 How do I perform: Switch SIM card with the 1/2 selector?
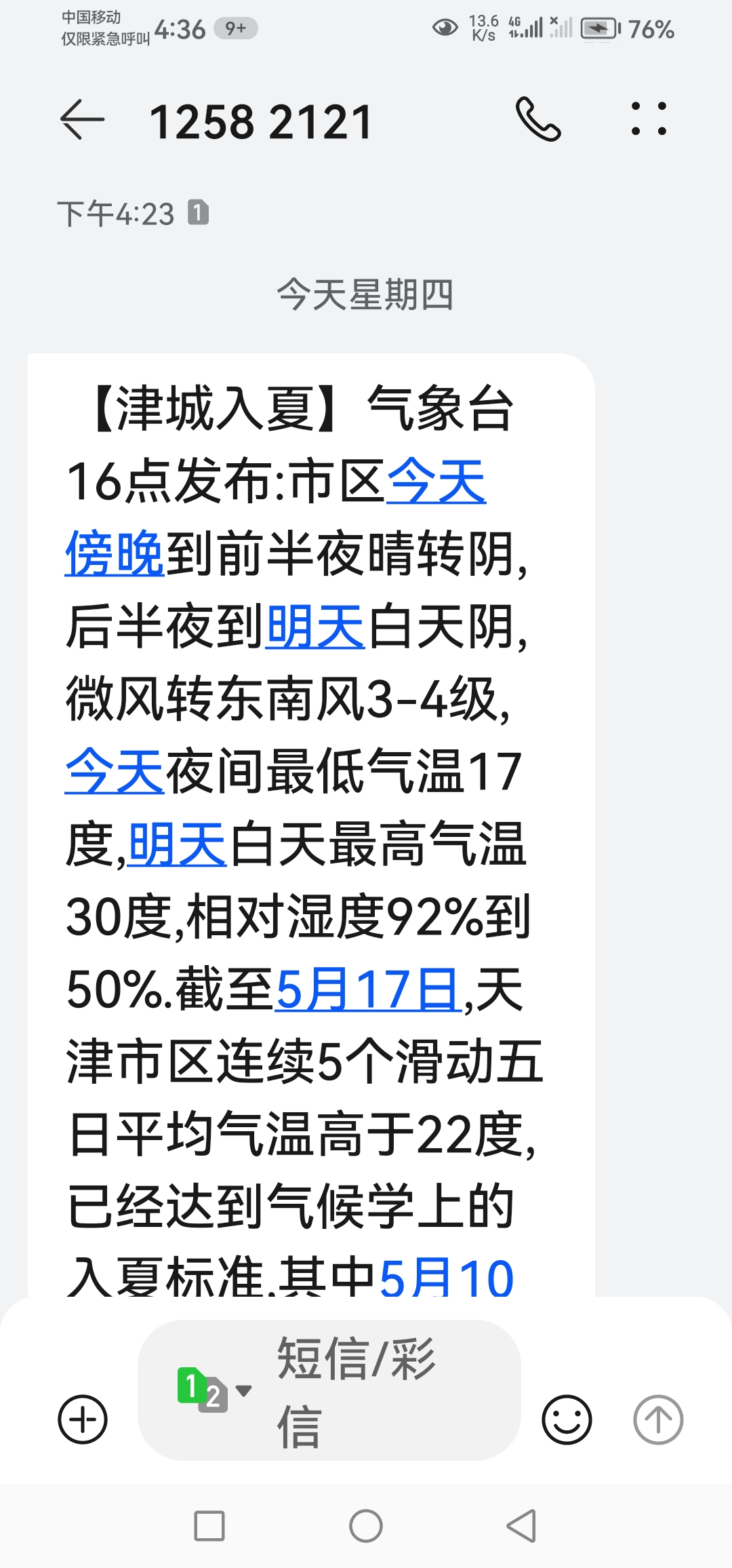pos(211,1389)
